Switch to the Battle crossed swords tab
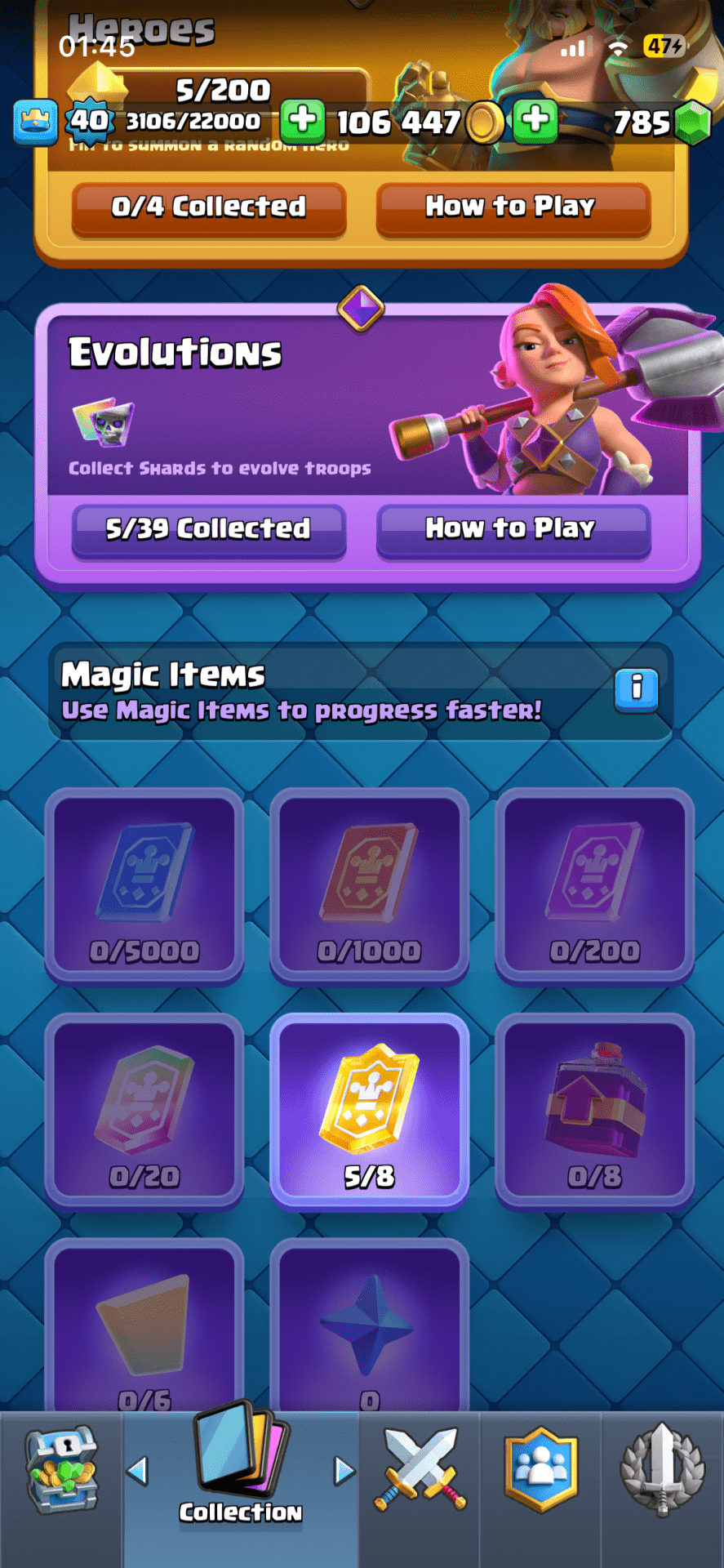Screen dimensions: 724x1568 point(420,1470)
